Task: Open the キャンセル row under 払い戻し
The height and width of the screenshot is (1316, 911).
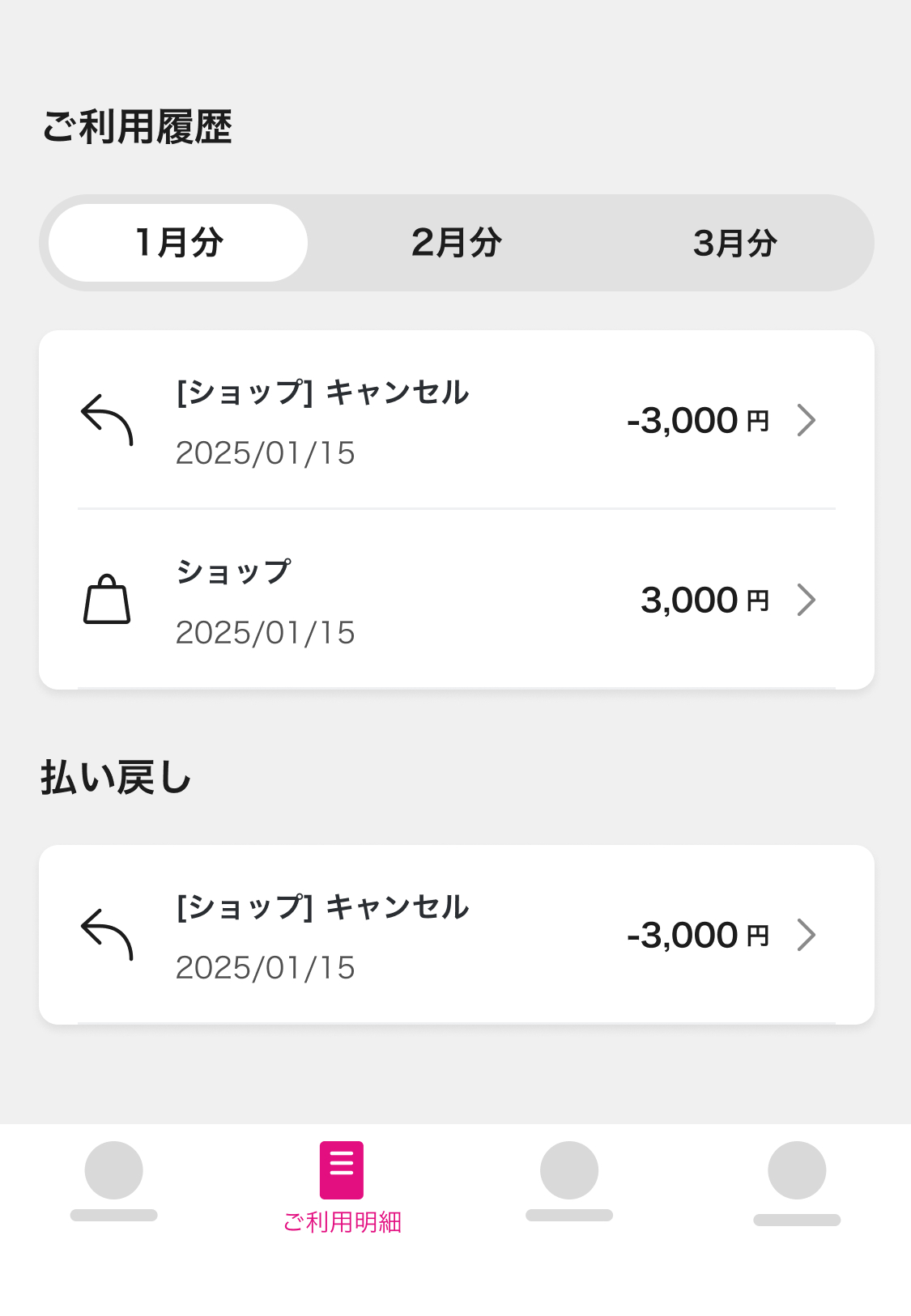Action: click(x=456, y=936)
